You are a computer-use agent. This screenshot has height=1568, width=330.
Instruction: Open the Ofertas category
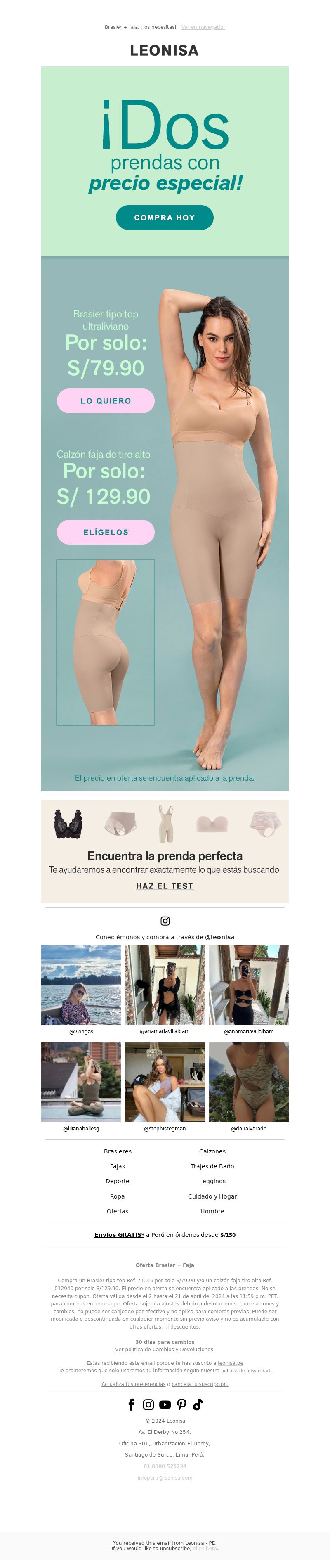[x=117, y=1211]
